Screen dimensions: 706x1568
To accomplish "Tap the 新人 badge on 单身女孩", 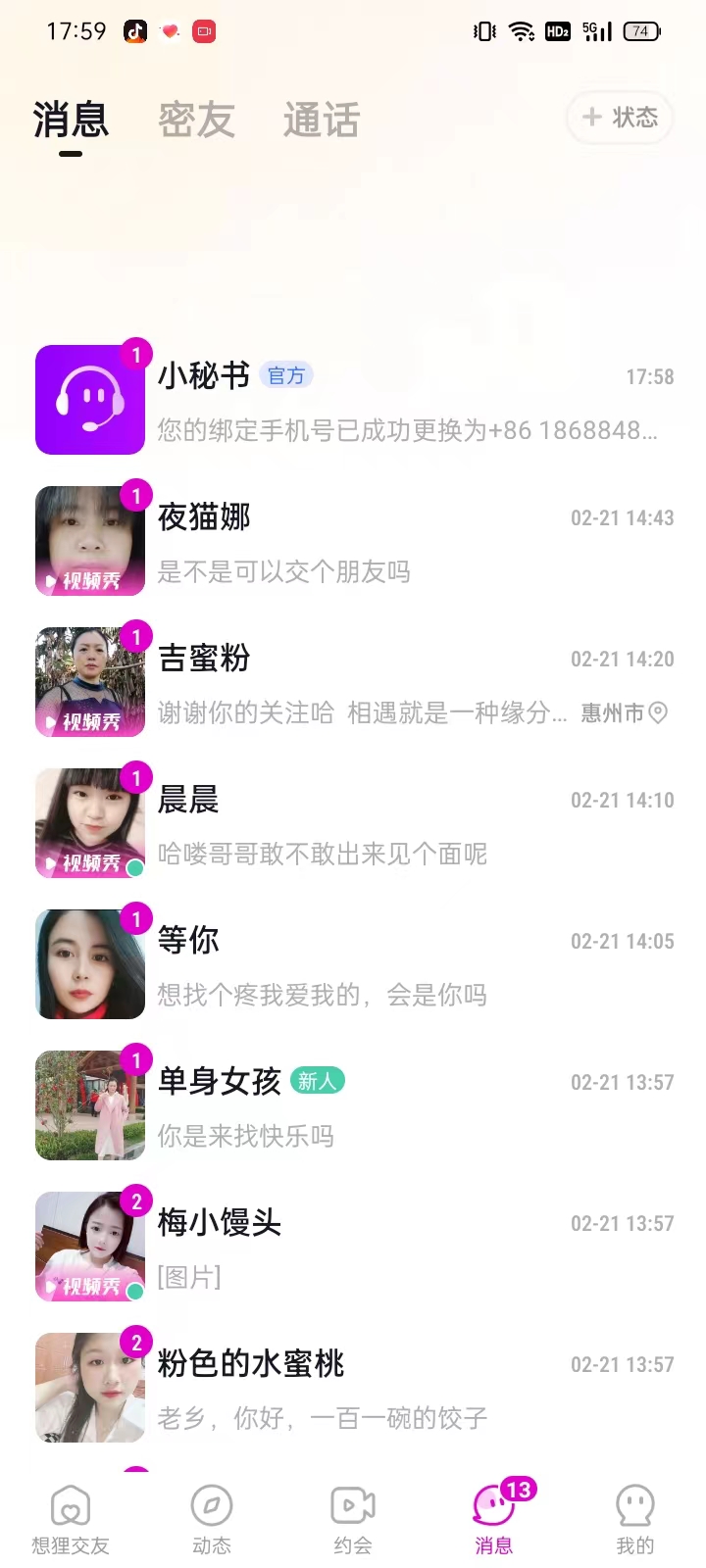I will click(x=318, y=1082).
